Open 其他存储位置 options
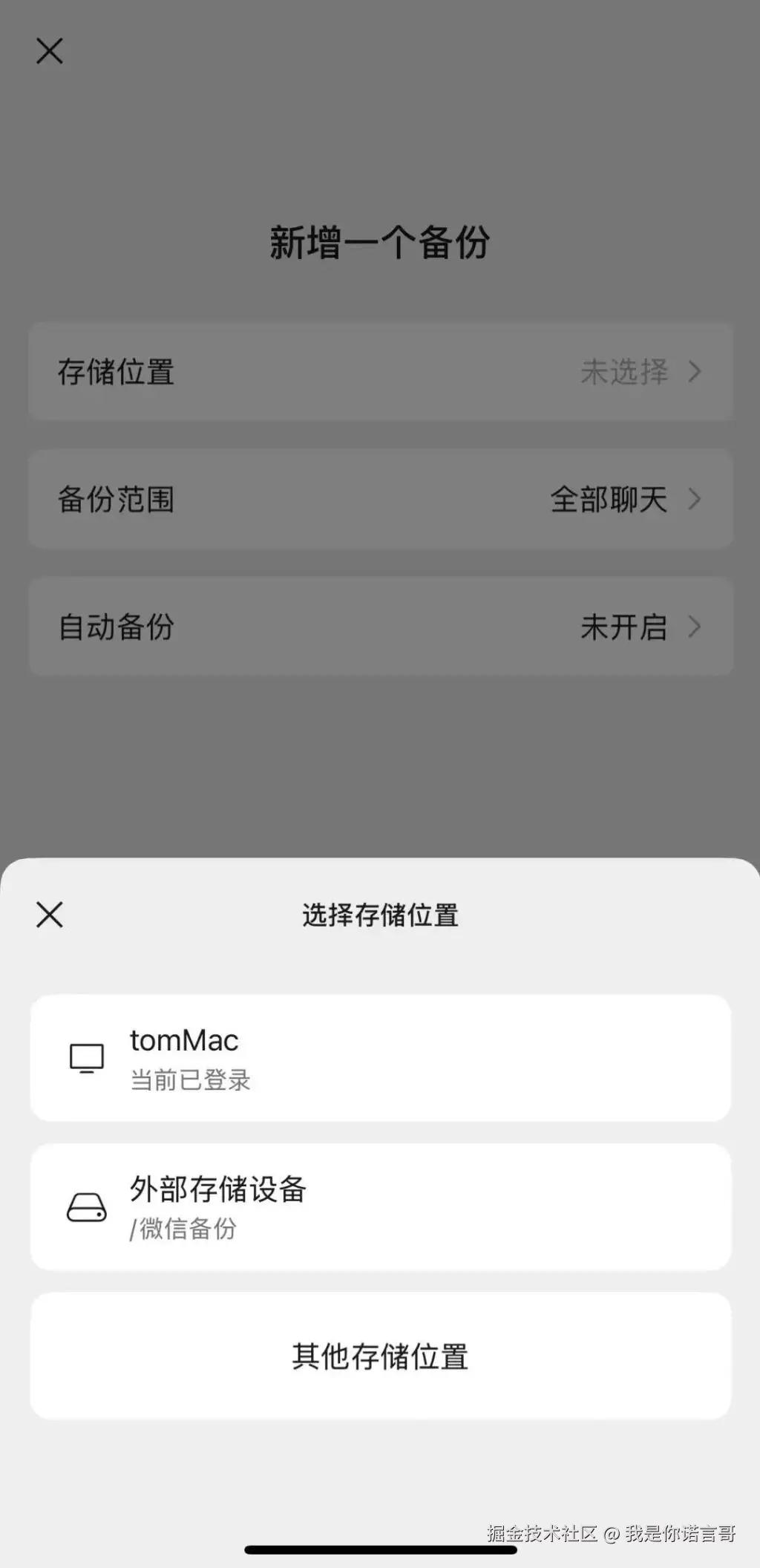Screen dimensions: 760x1568 click(x=380, y=1356)
